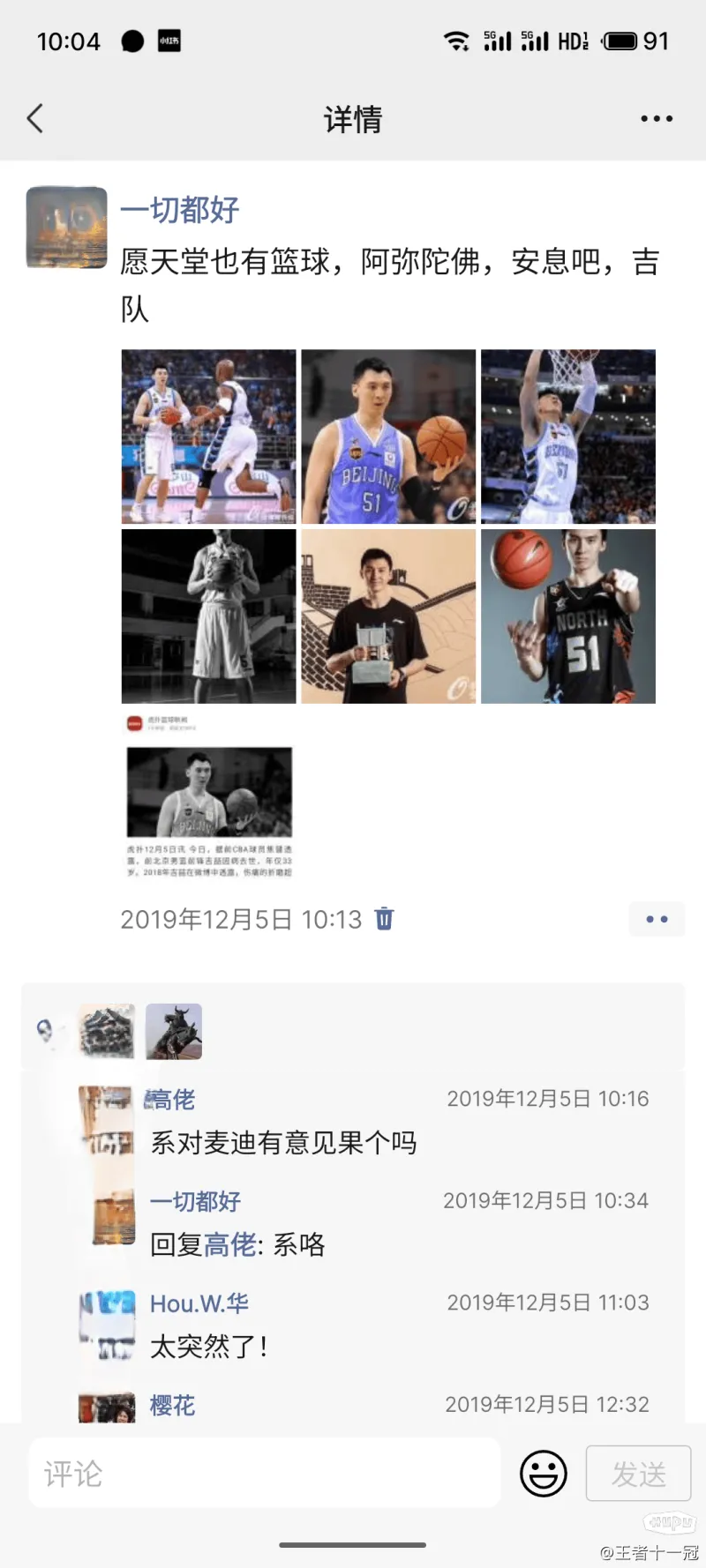Open the emoji picker
706x1568 pixels.
coord(543,1473)
